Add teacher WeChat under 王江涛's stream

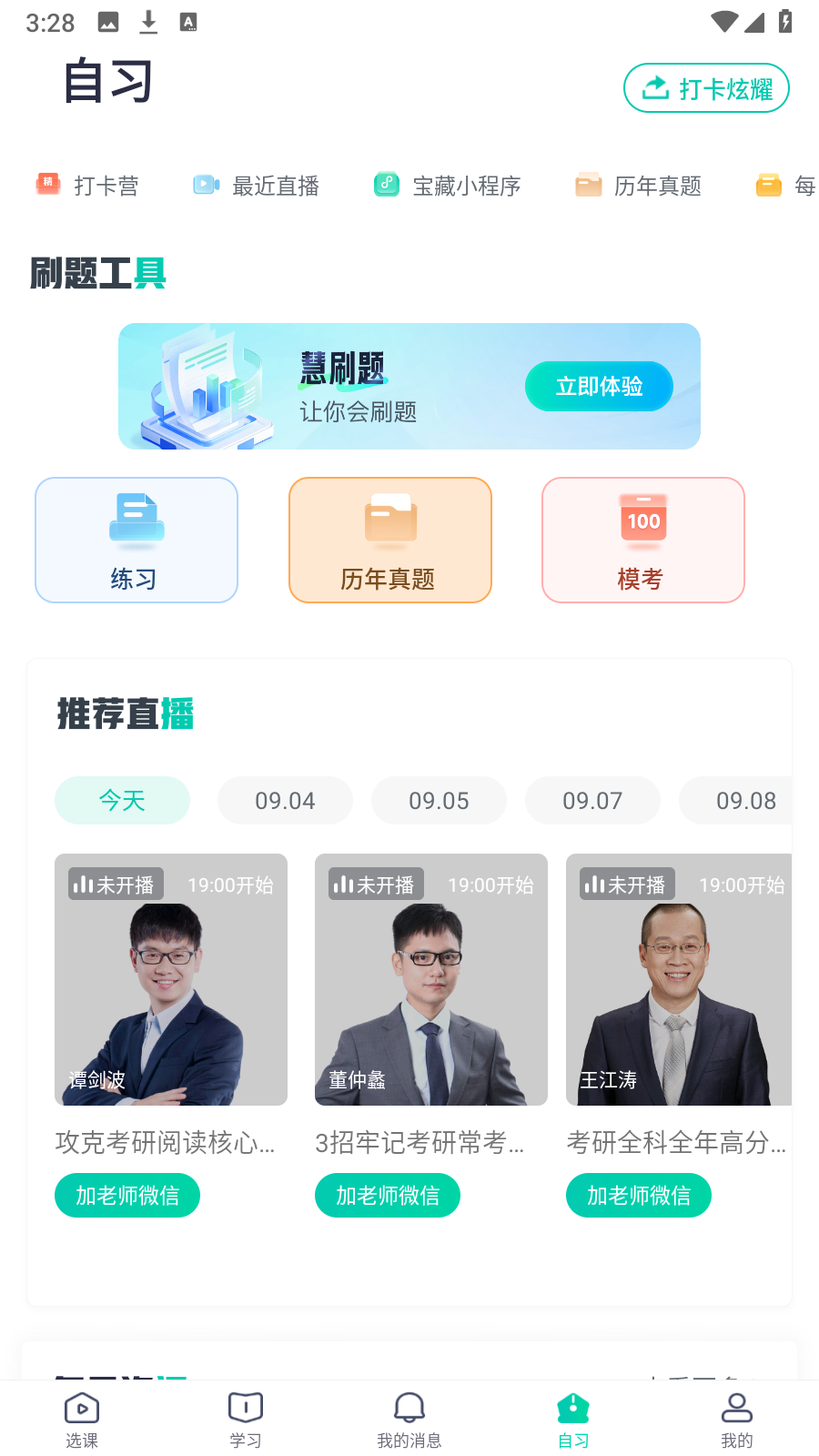click(x=639, y=1196)
